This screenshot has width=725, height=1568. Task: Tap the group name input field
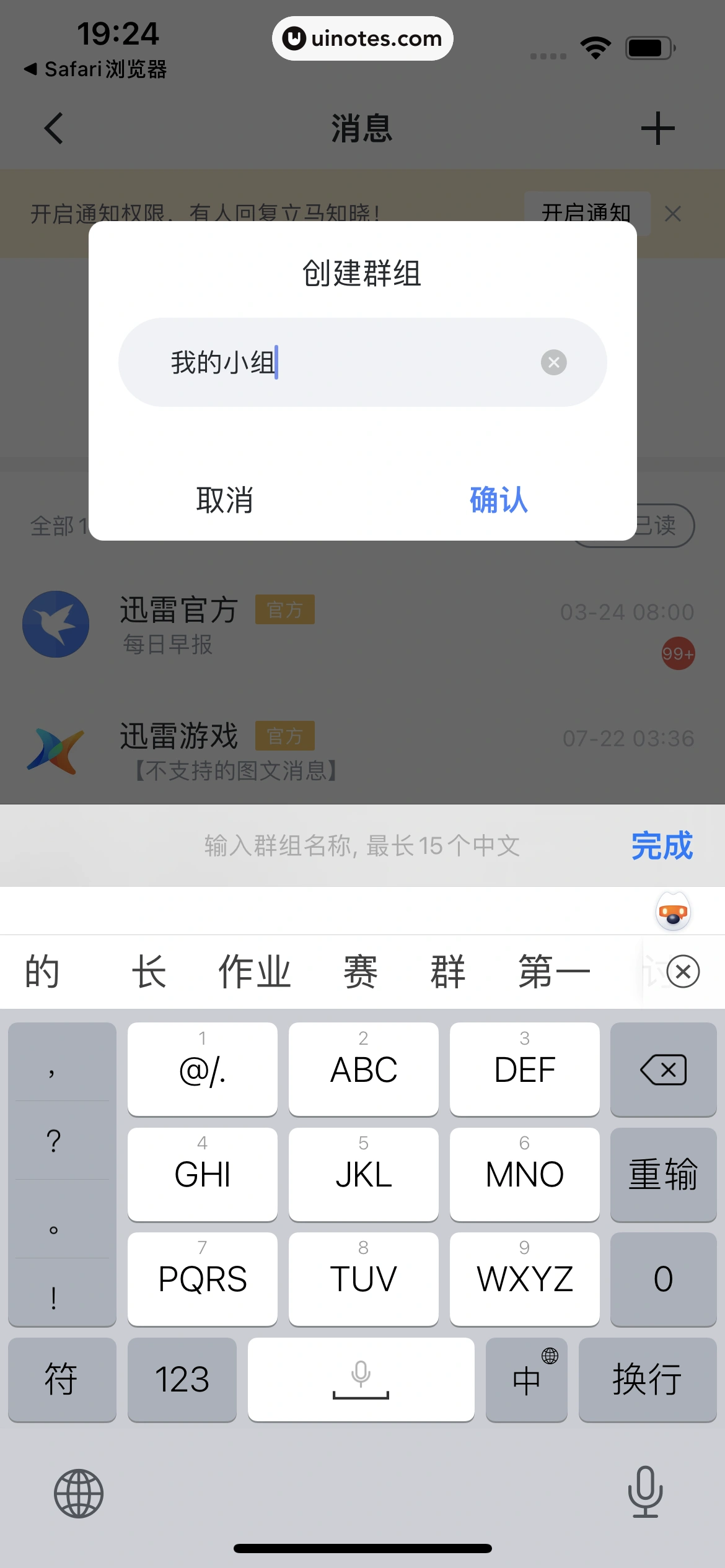pyautogui.click(x=347, y=362)
